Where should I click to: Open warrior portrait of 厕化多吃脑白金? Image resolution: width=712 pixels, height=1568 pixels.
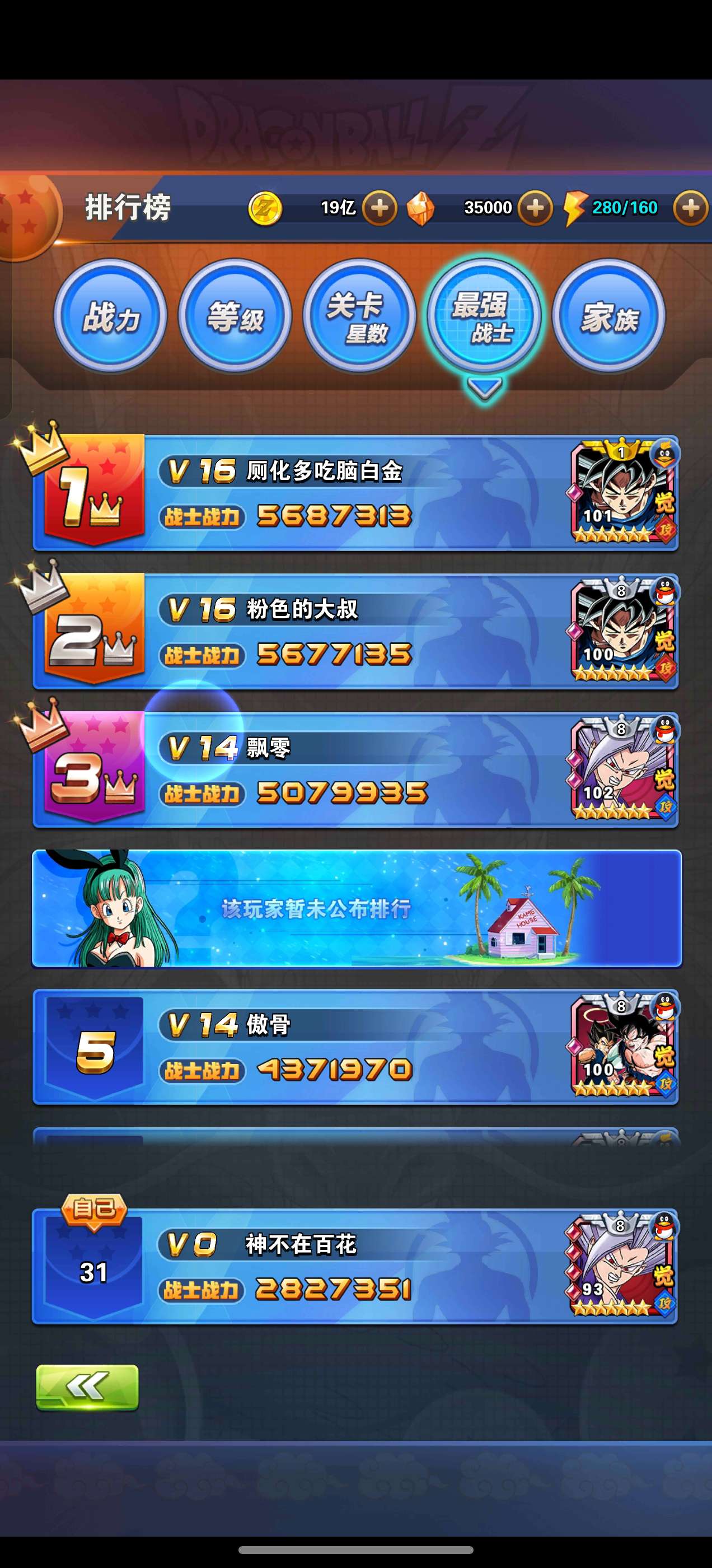[622, 493]
